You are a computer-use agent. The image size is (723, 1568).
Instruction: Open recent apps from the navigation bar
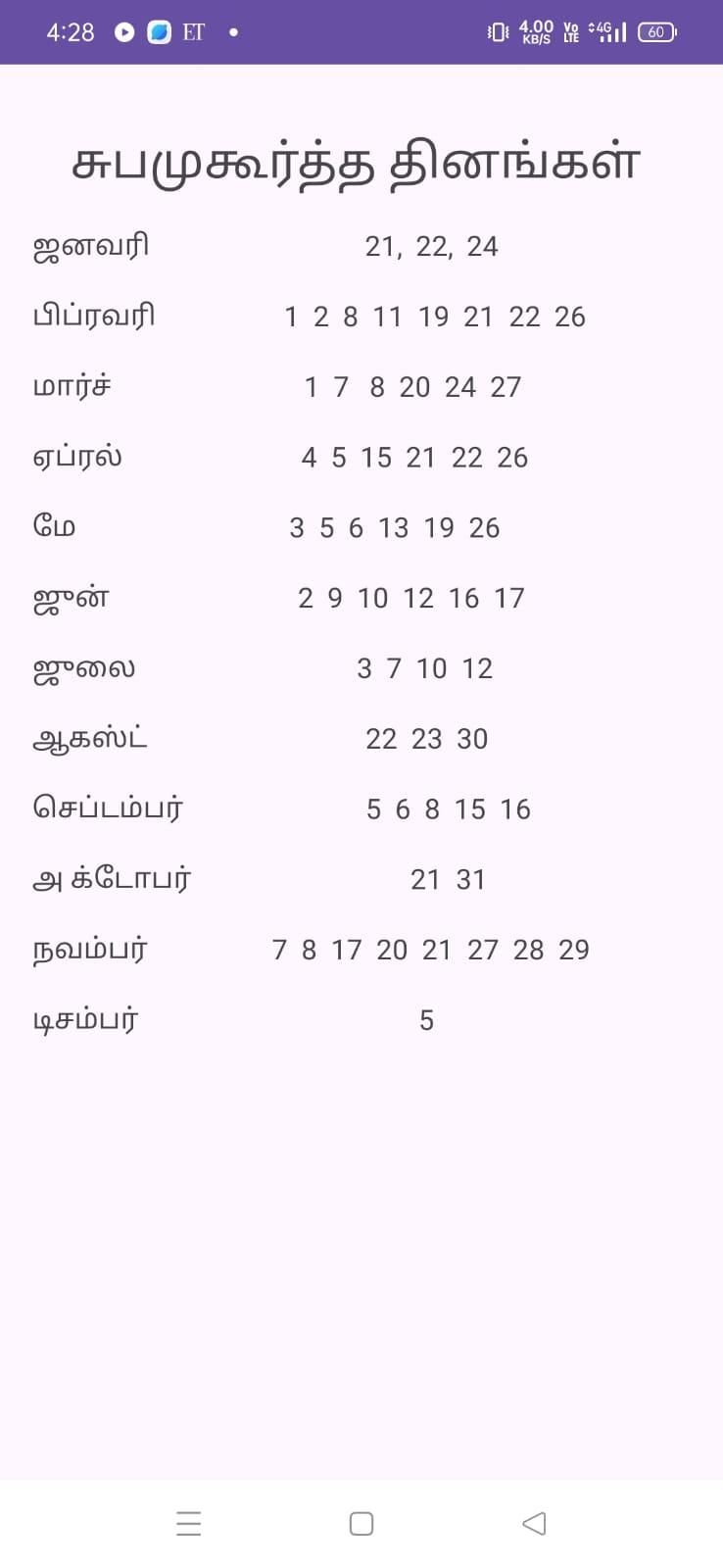189,1523
